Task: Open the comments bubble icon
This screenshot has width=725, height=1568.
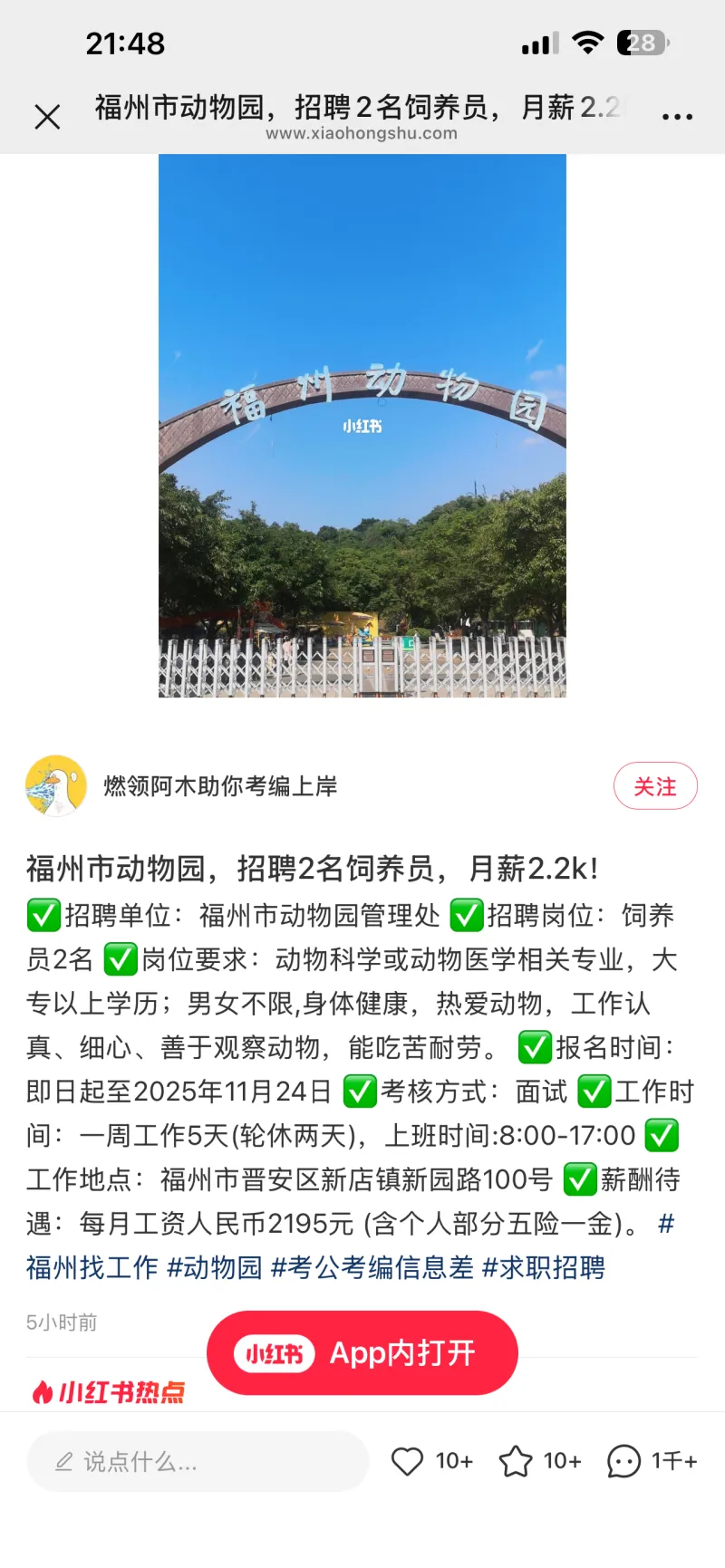Action: tap(623, 1461)
